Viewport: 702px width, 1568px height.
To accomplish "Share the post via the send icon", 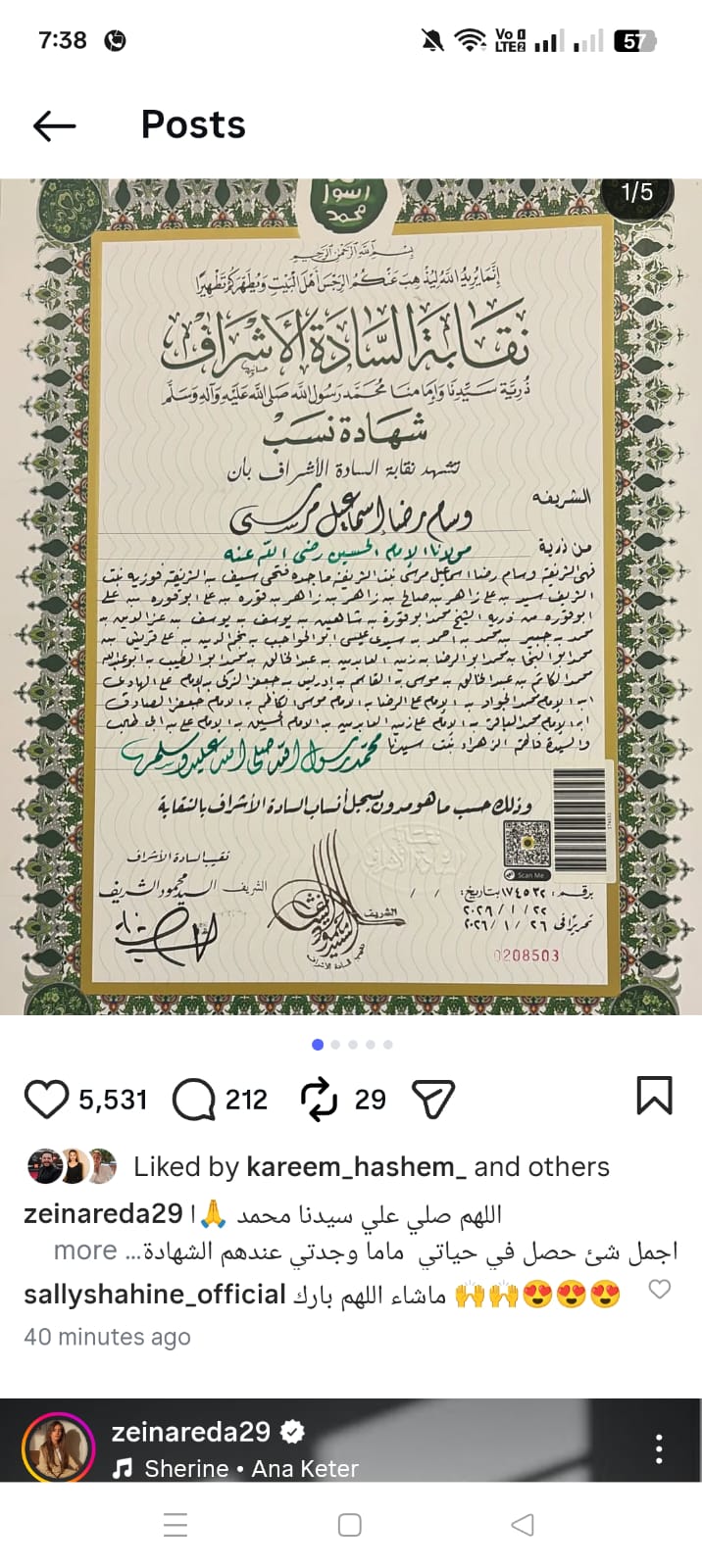I will (433, 1099).
